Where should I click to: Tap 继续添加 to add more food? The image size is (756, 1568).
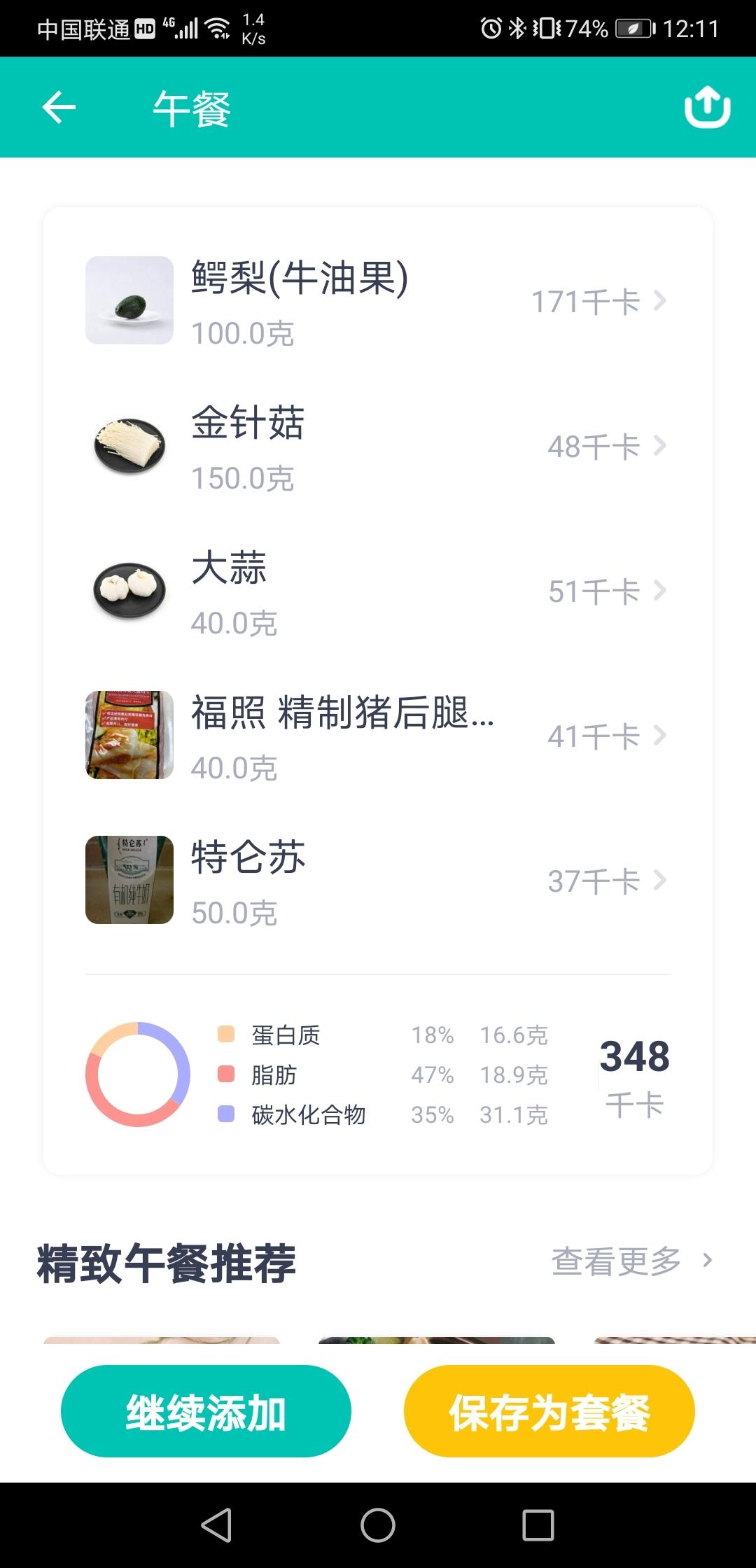point(206,1411)
